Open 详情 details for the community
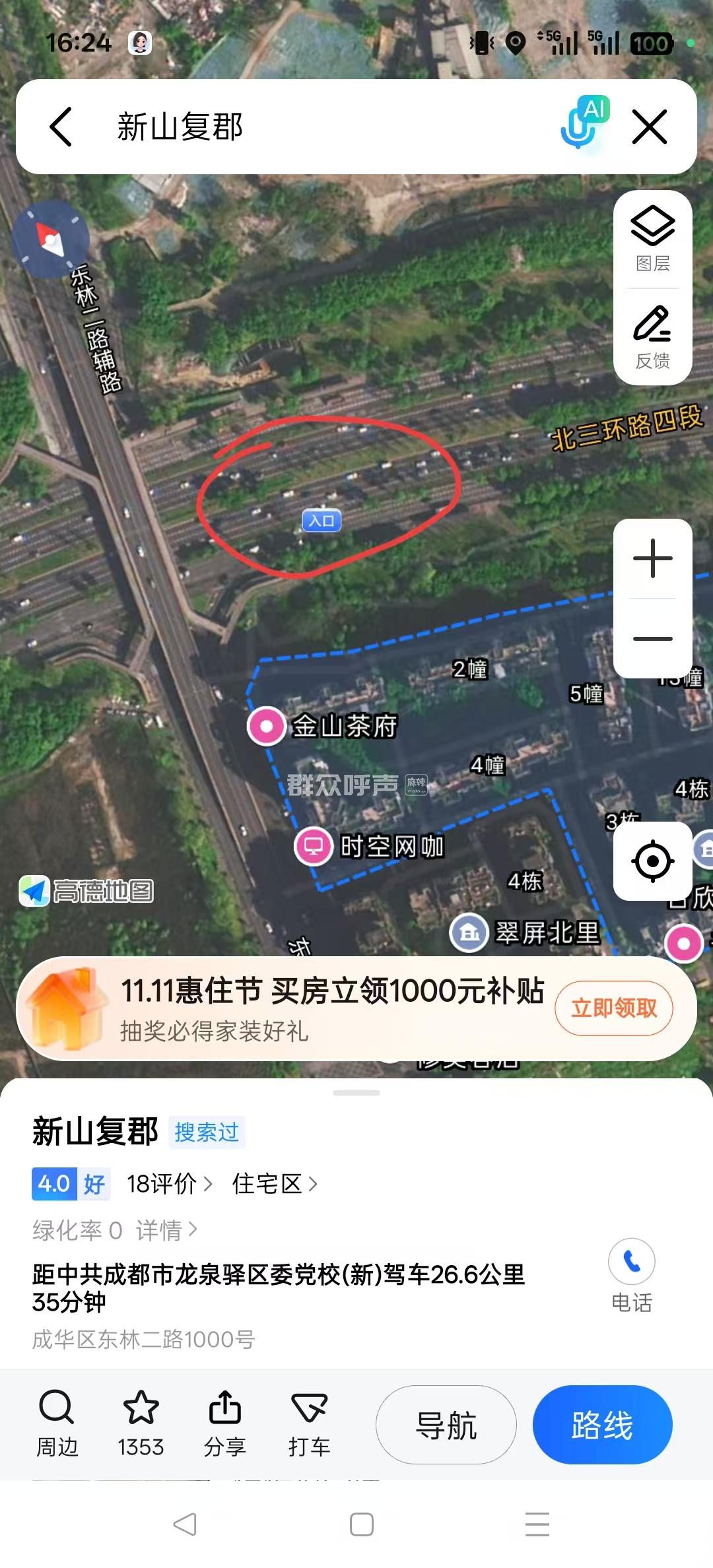Screen dimensions: 713x1568 [166, 1230]
